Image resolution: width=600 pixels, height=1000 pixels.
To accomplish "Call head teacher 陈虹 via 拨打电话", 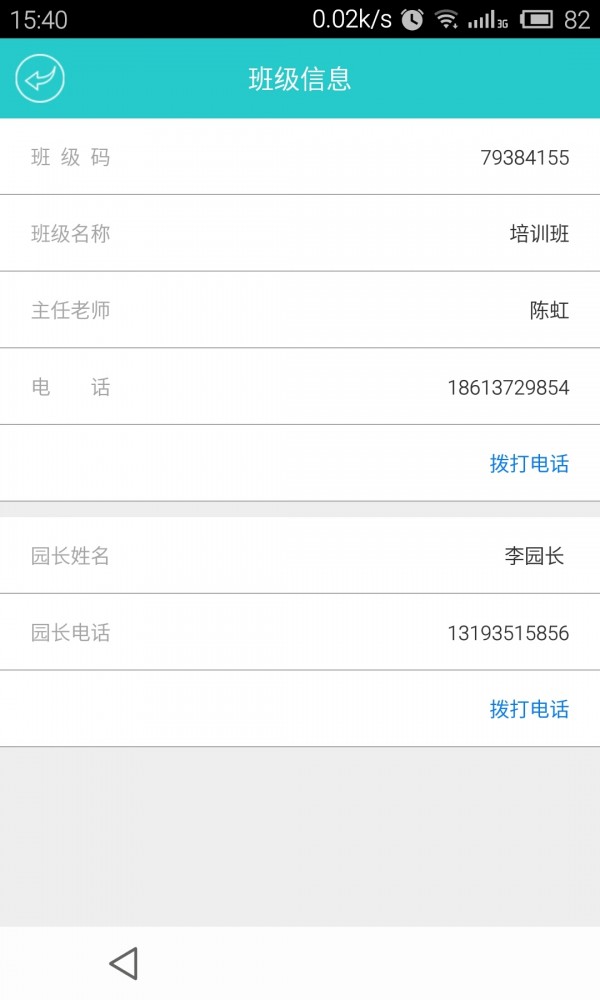I will pos(529,463).
